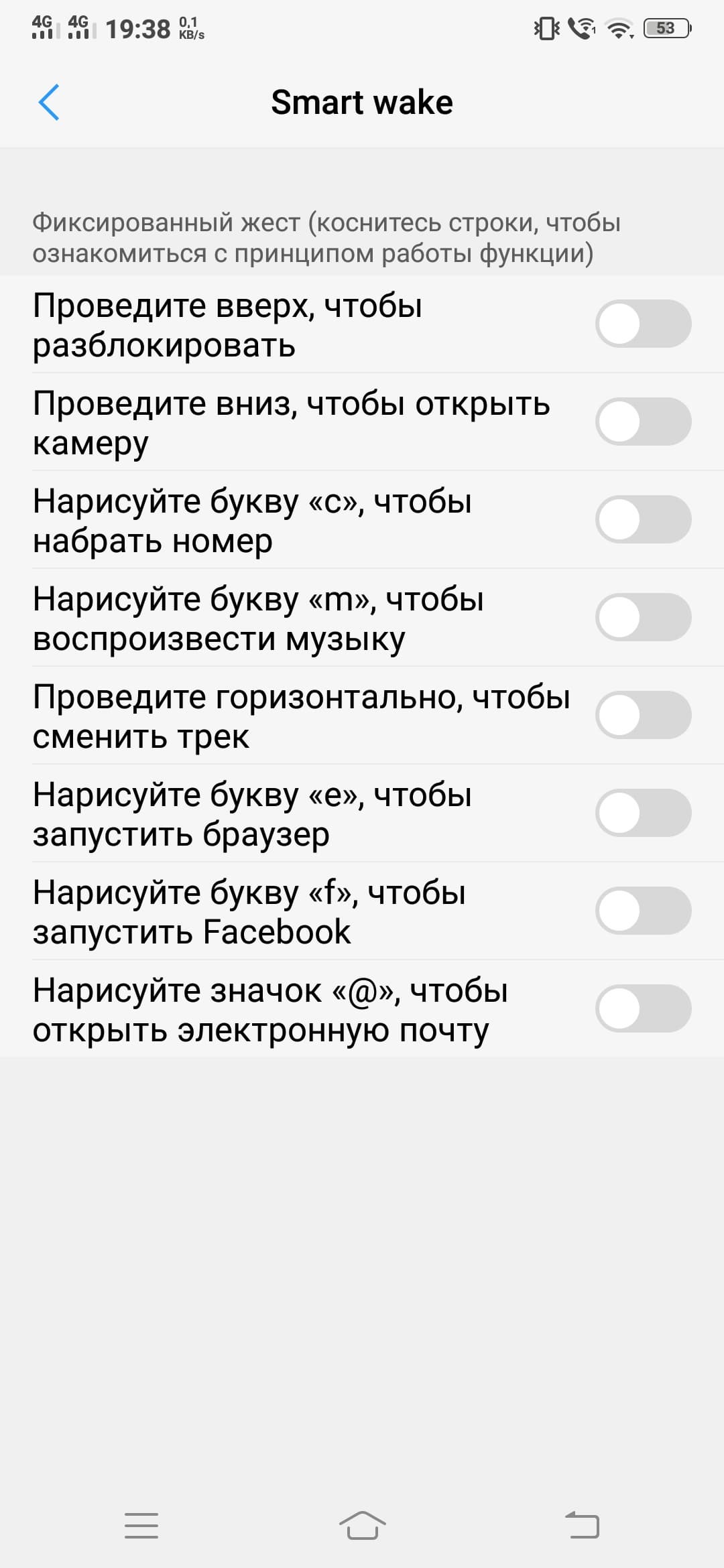Go back from Smart wake
The image size is (724, 1568).
point(49,103)
